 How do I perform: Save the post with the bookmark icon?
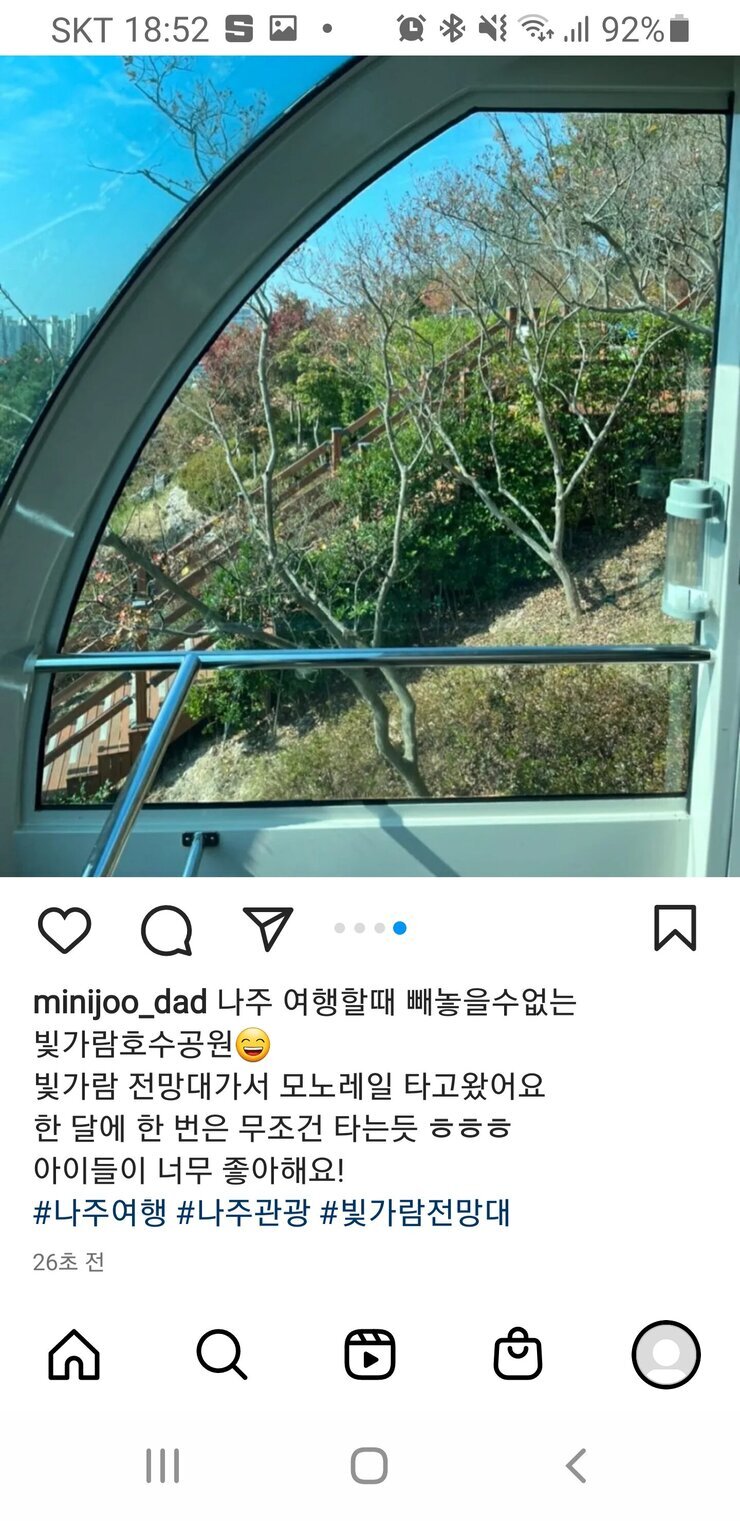(x=675, y=930)
